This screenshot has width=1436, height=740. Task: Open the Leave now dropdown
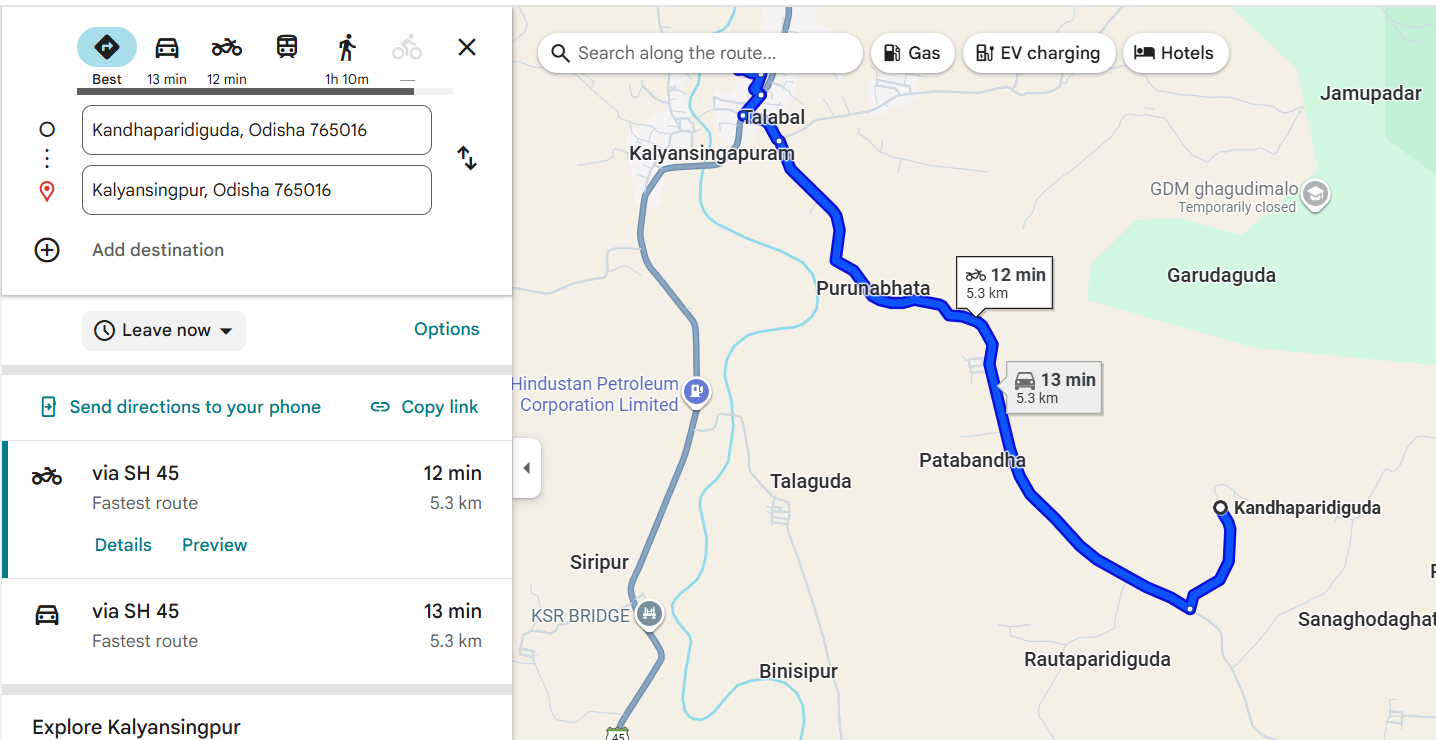coord(164,331)
